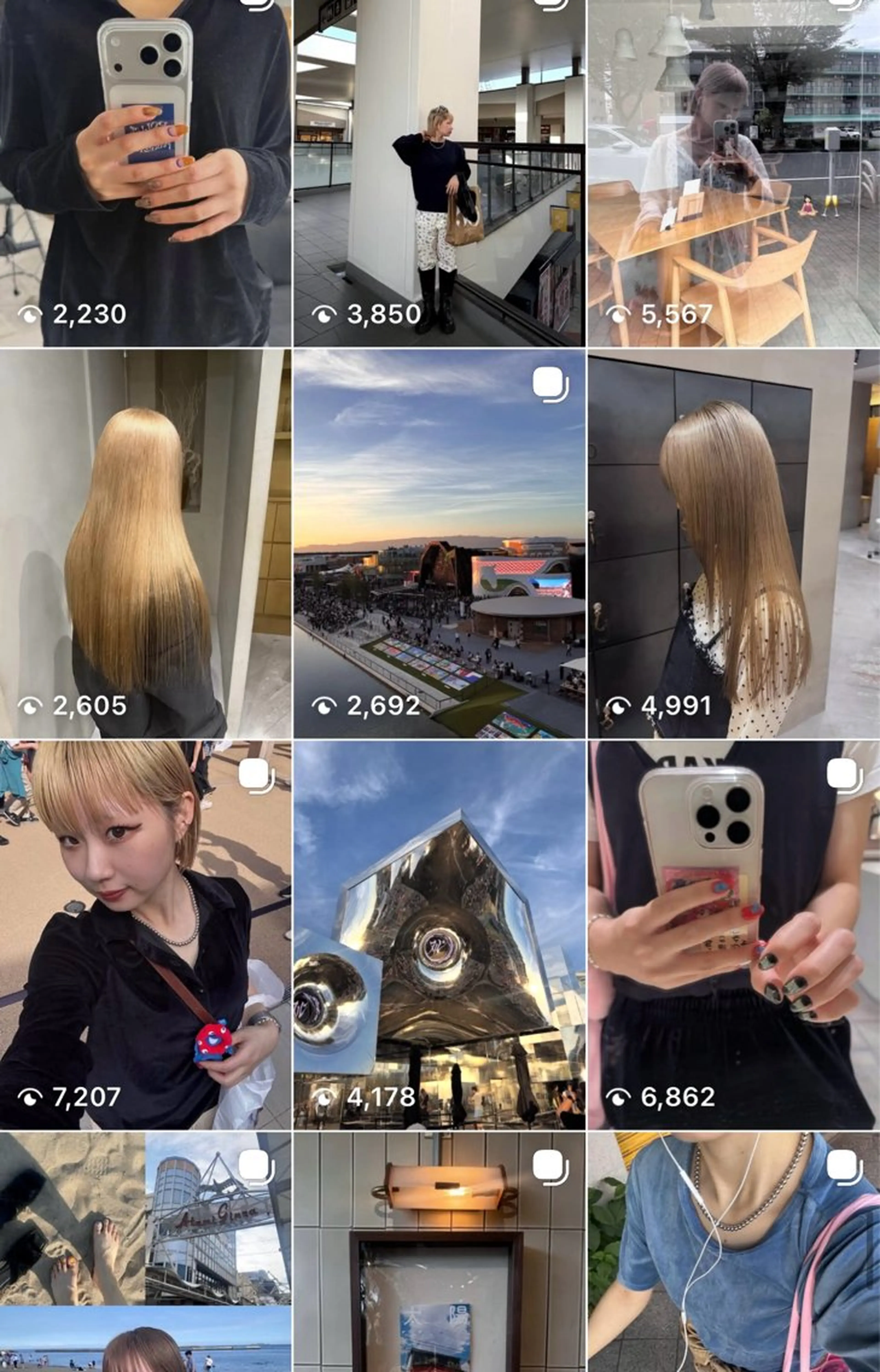Open the sunset post with 2,692 views
This screenshot has height=1372, width=880.
click(440, 543)
